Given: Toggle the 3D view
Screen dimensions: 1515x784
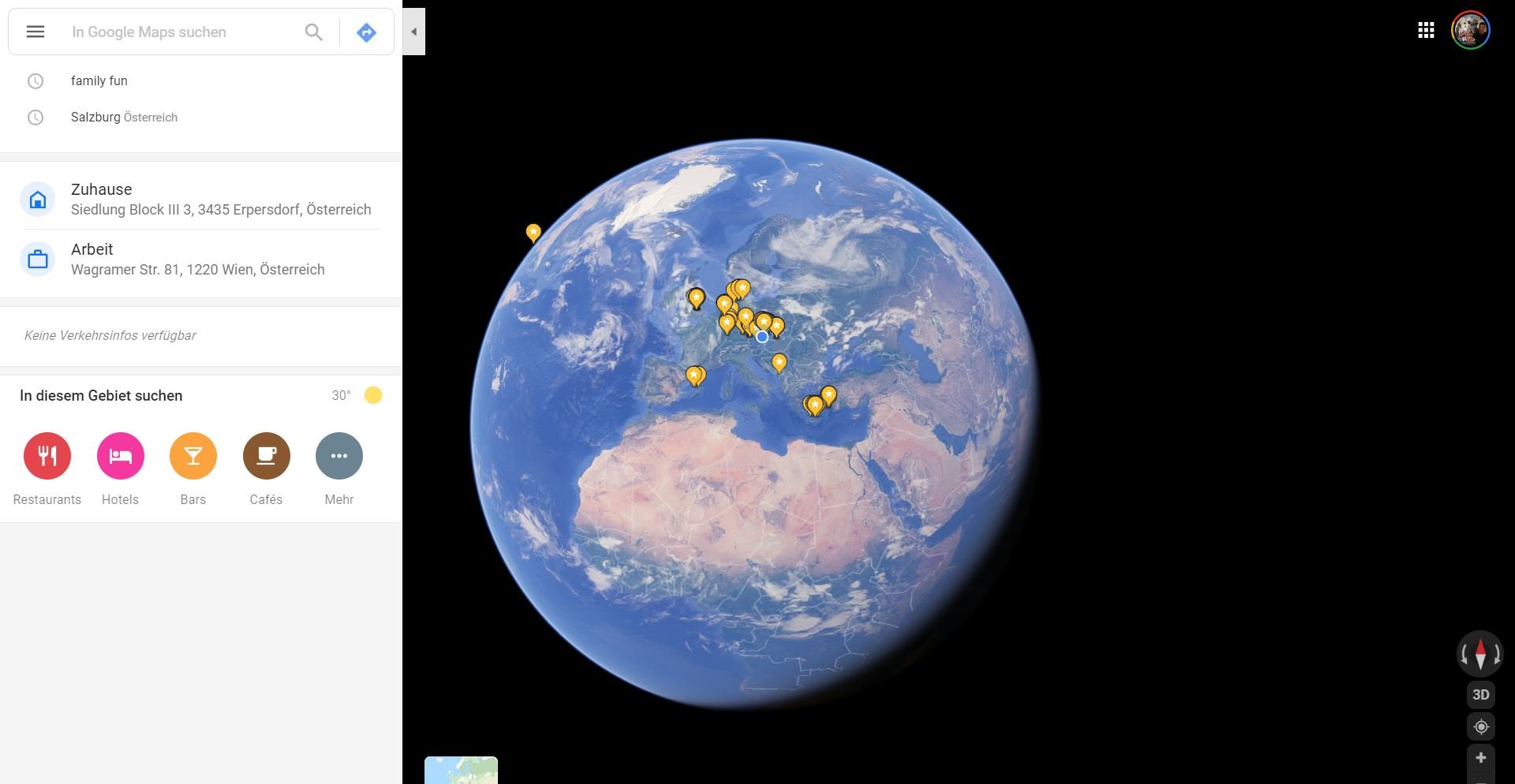Looking at the screenshot, I should 1481,695.
